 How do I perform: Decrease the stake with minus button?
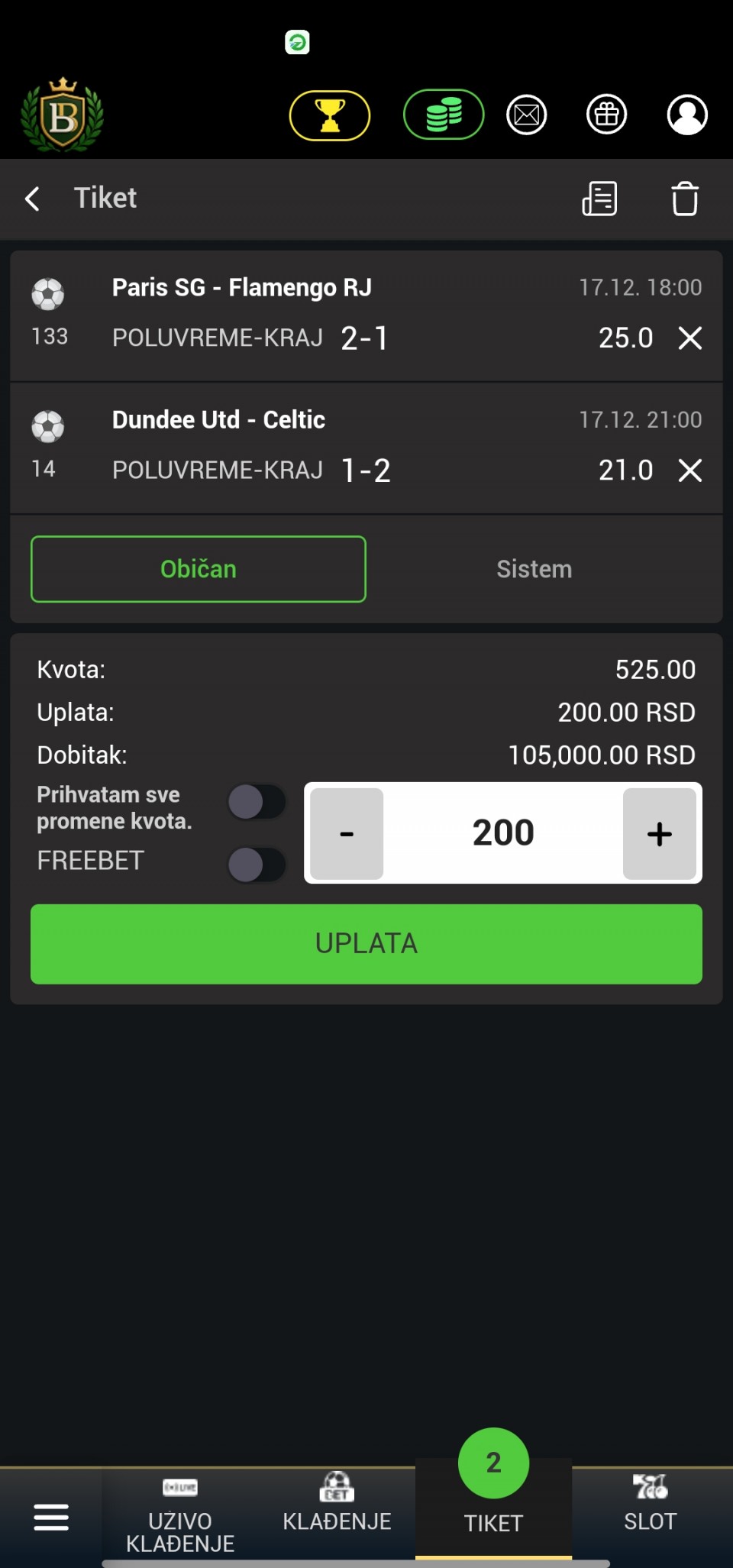[347, 833]
